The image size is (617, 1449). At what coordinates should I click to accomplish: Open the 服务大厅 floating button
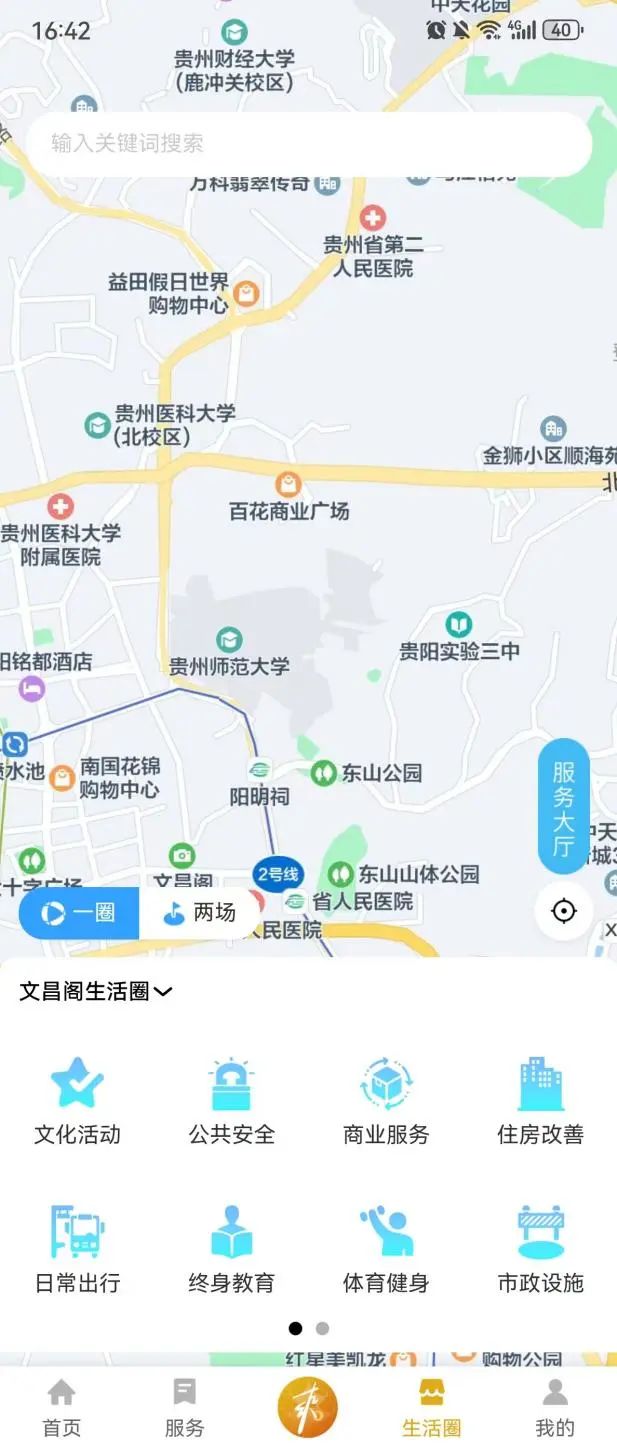(x=564, y=807)
